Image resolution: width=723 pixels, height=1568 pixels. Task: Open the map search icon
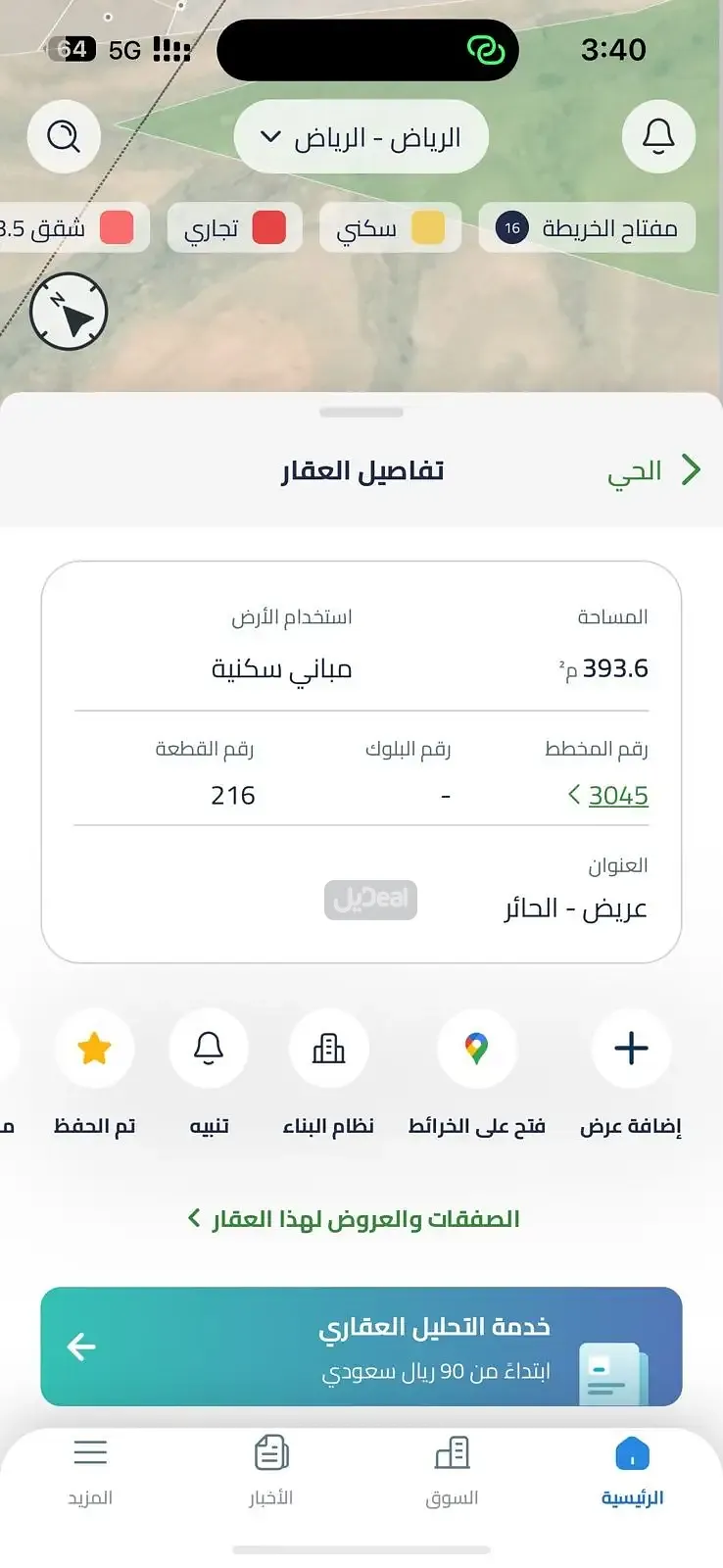click(64, 136)
